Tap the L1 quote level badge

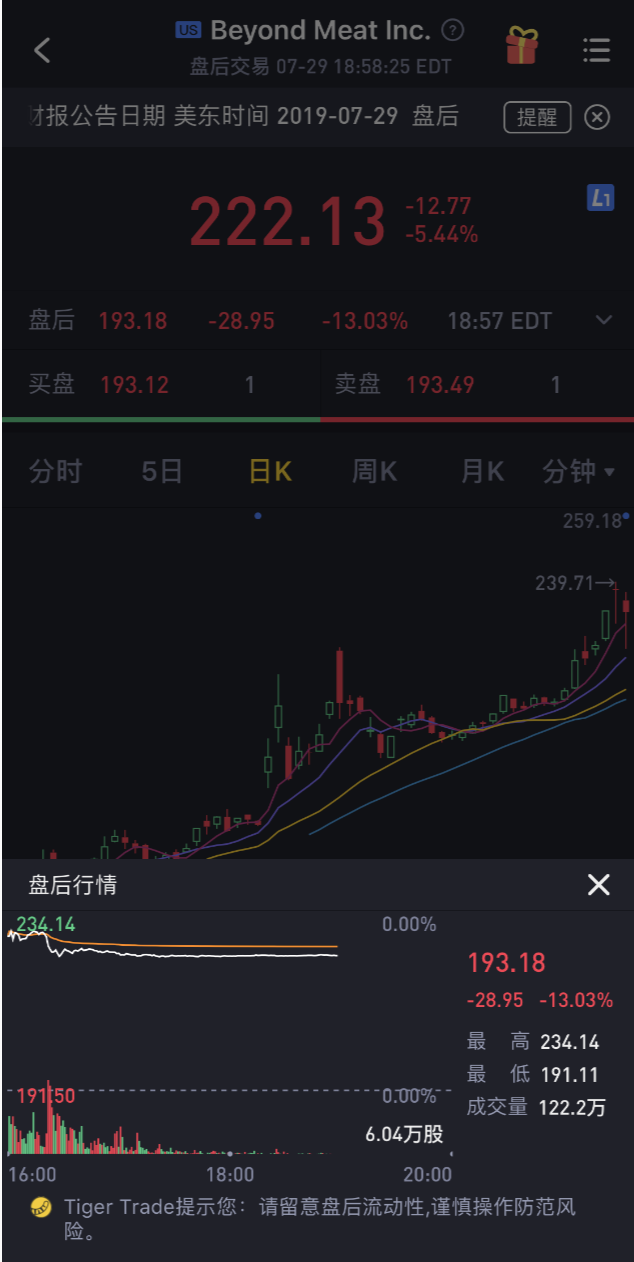(600, 198)
